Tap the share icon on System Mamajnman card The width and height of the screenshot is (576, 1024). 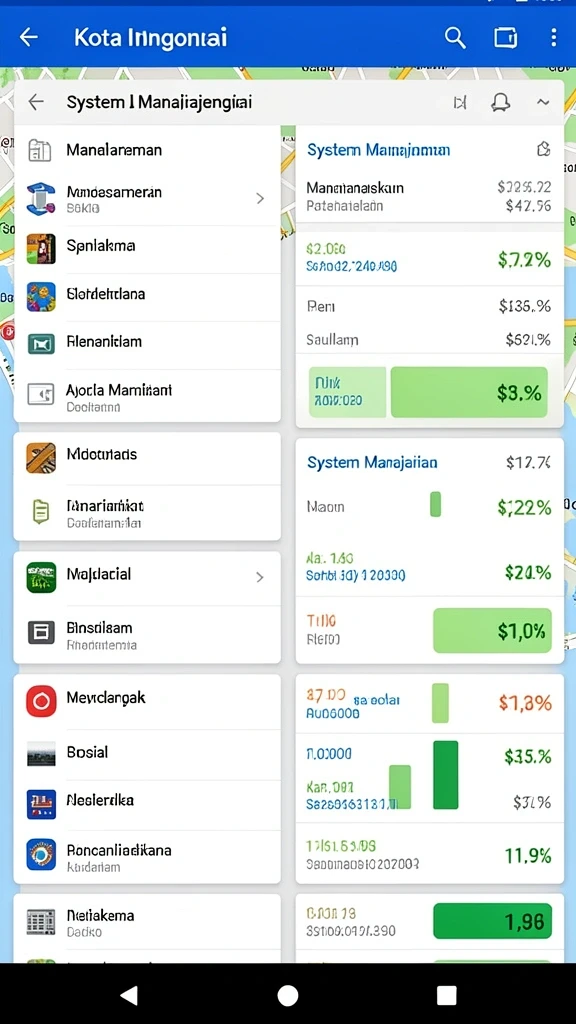(543, 150)
